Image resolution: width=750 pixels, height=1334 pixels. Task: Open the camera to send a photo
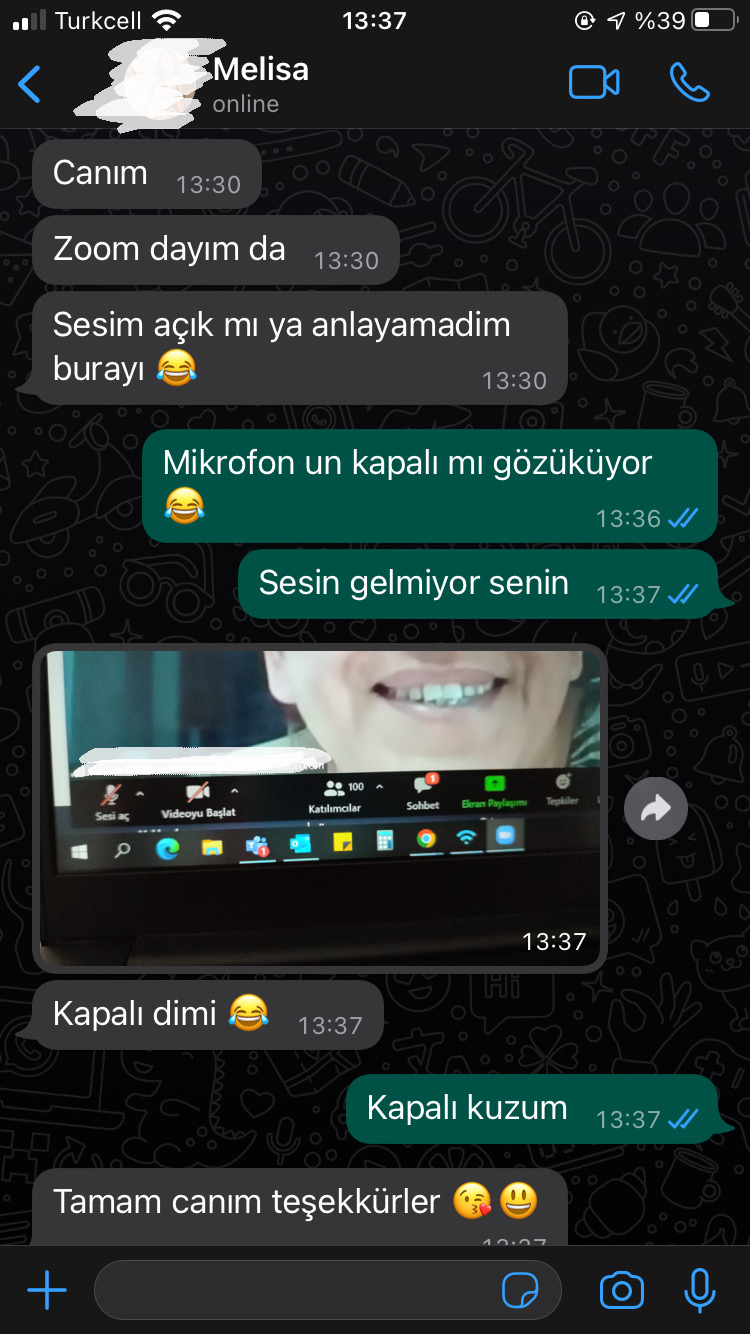[621, 1290]
